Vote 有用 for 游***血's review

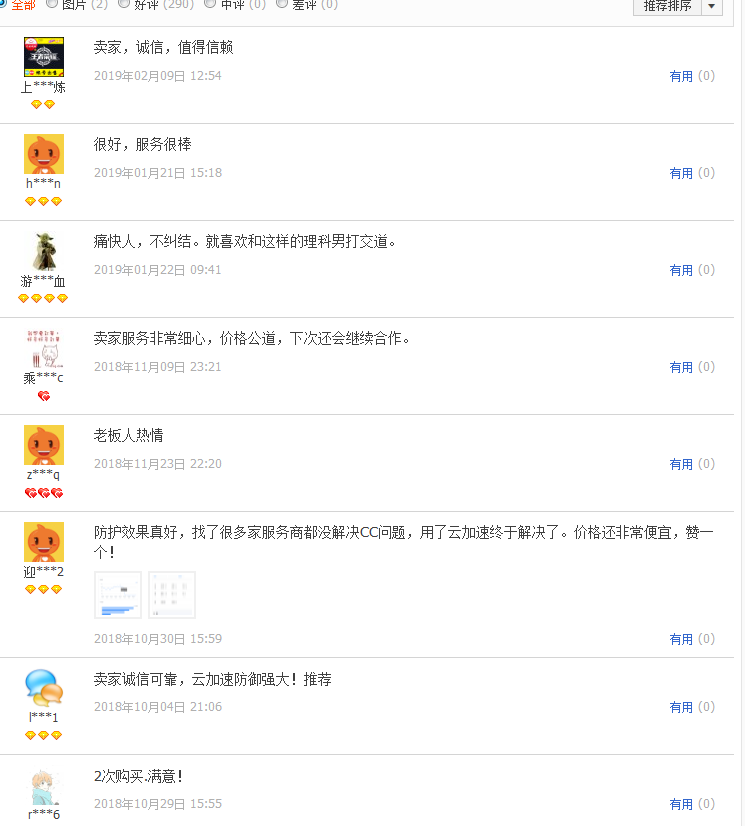click(681, 270)
